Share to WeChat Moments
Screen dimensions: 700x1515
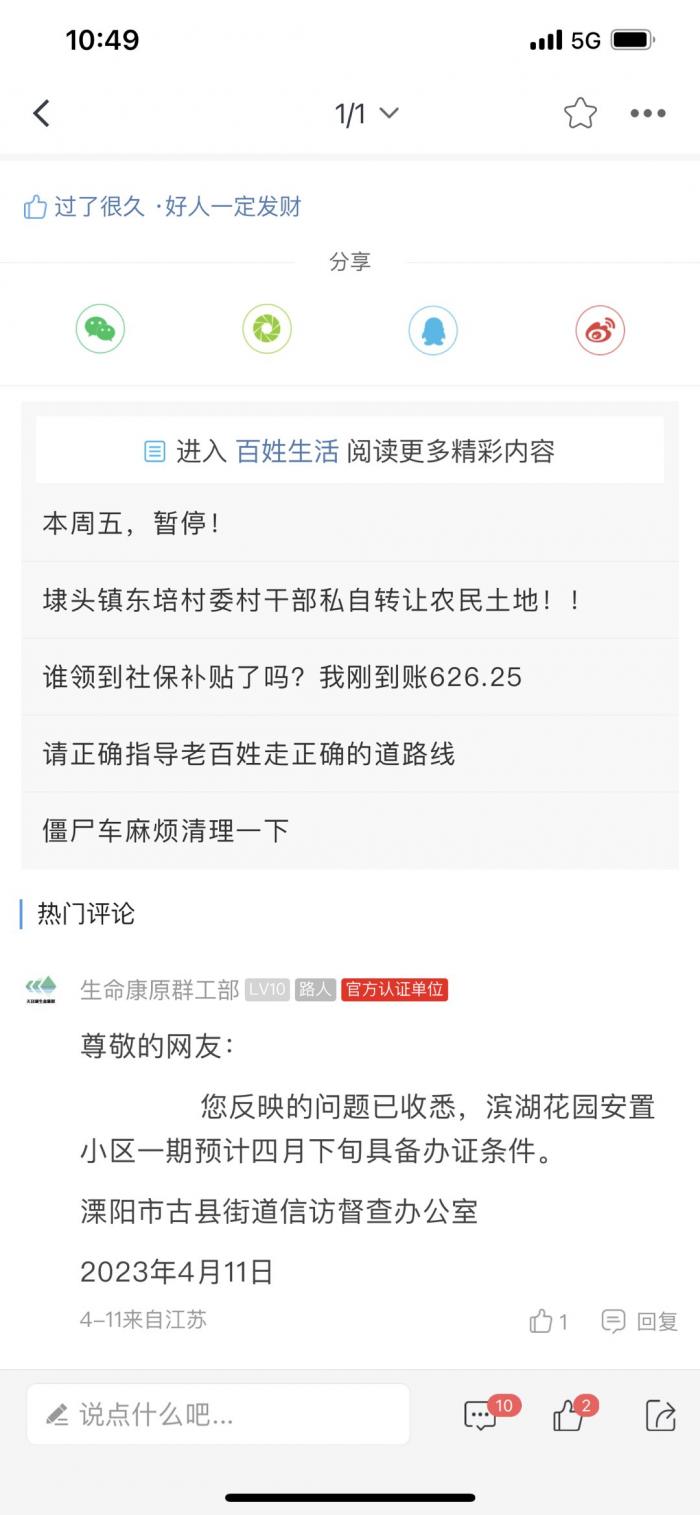267,330
